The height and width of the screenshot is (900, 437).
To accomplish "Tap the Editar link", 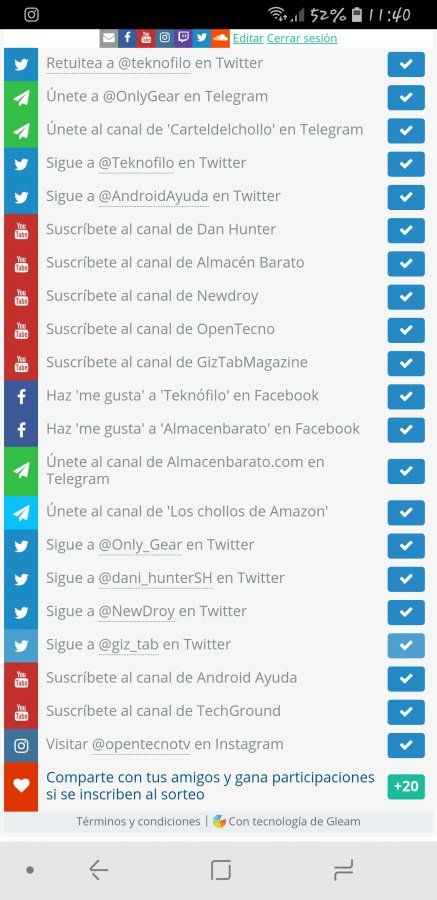I will coord(248,38).
